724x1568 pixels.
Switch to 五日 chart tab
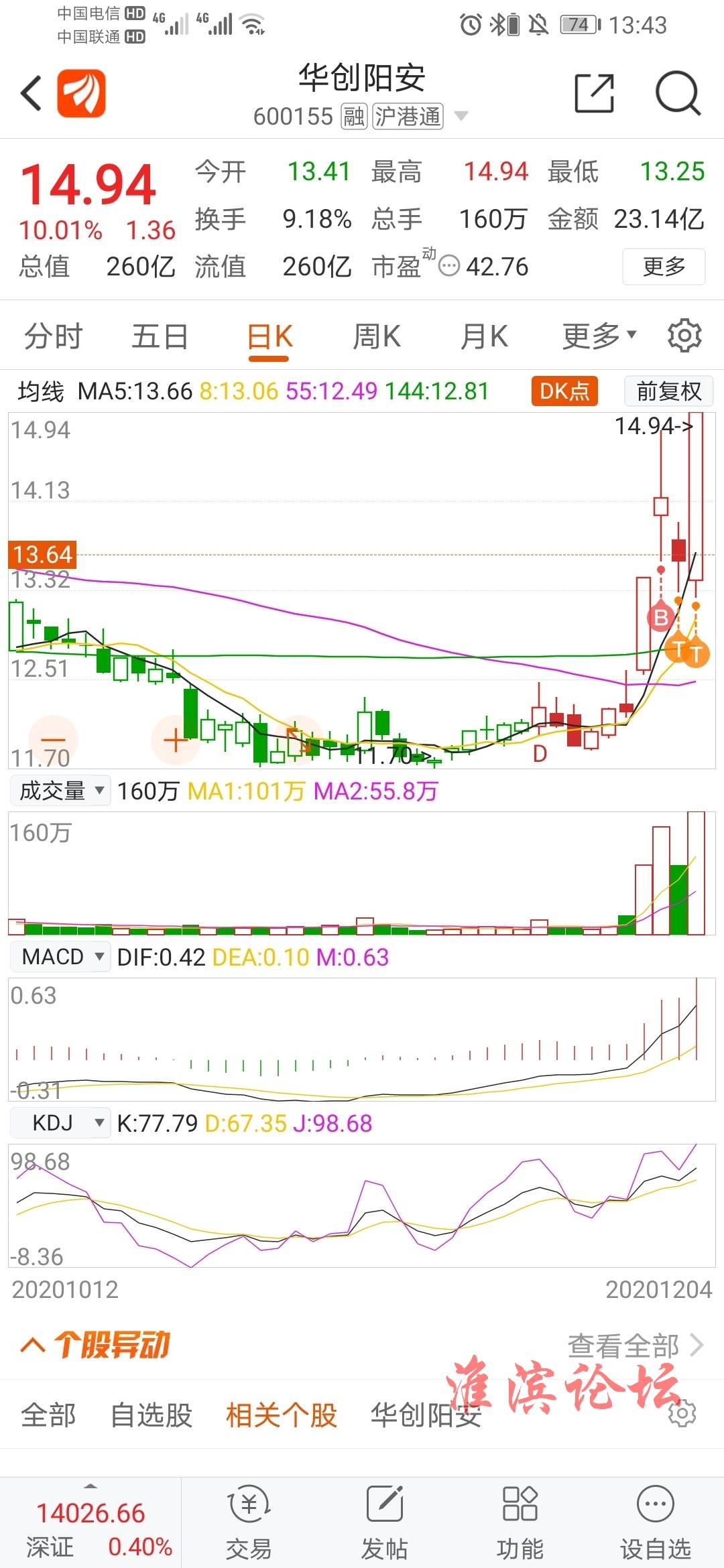pyautogui.click(x=160, y=336)
